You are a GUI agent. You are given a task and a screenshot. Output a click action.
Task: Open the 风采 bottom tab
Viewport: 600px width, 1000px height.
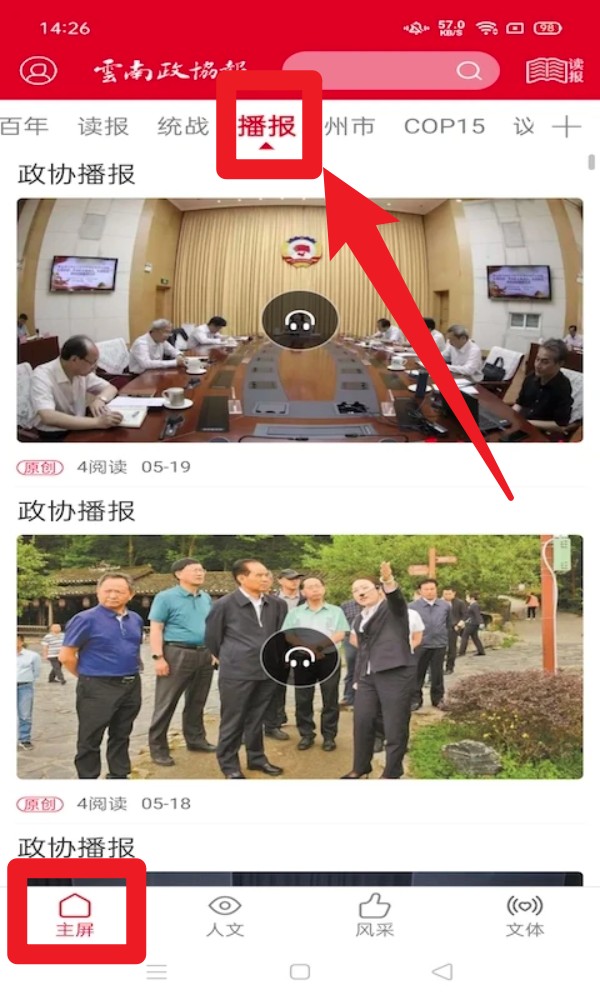point(375,915)
